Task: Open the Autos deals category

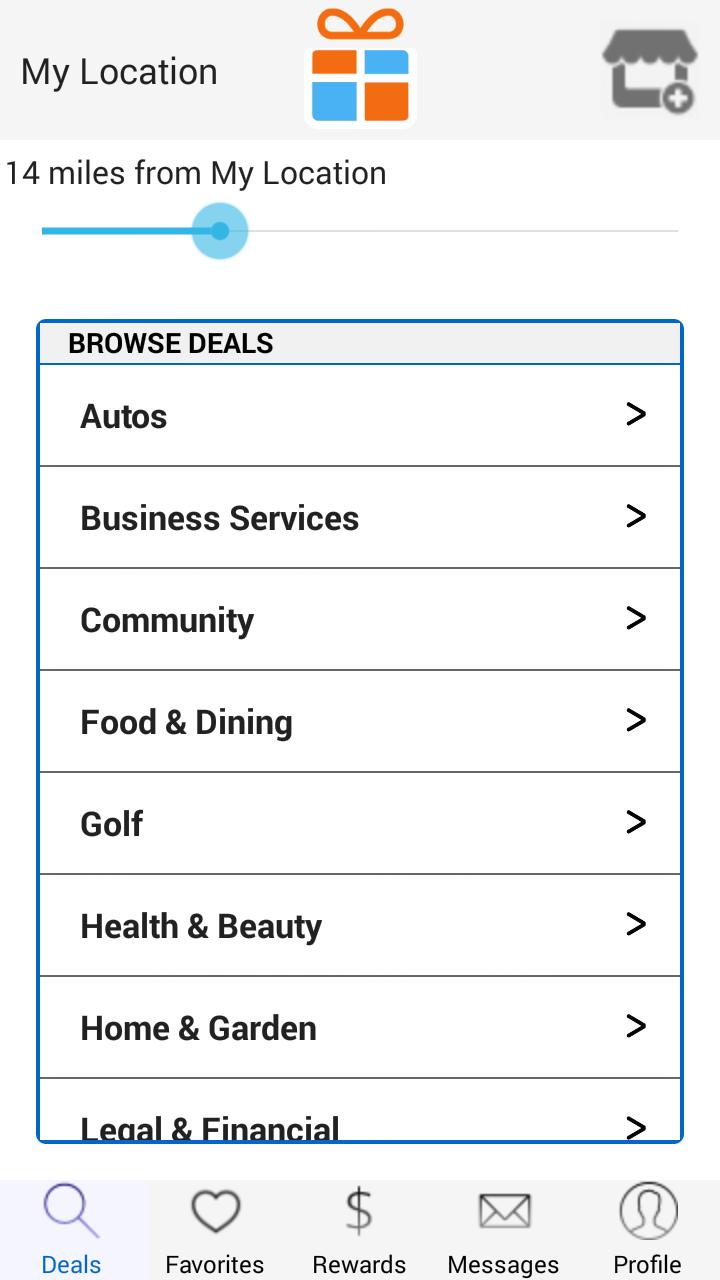Action: pos(360,416)
